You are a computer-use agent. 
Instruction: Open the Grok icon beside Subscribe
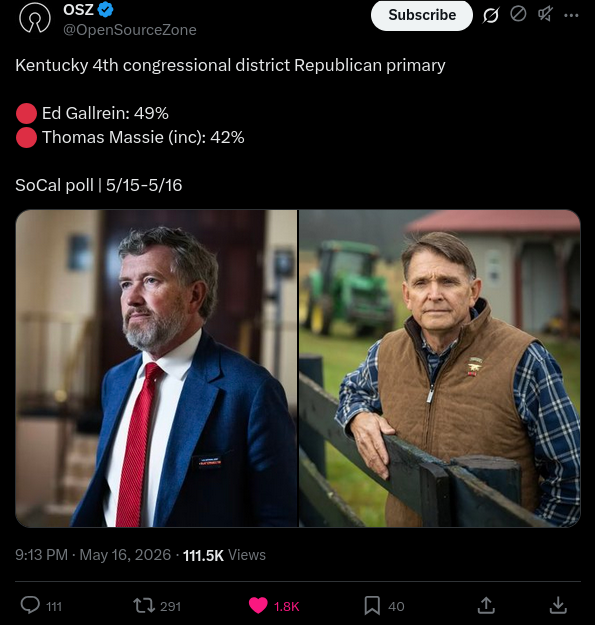point(491,15)
